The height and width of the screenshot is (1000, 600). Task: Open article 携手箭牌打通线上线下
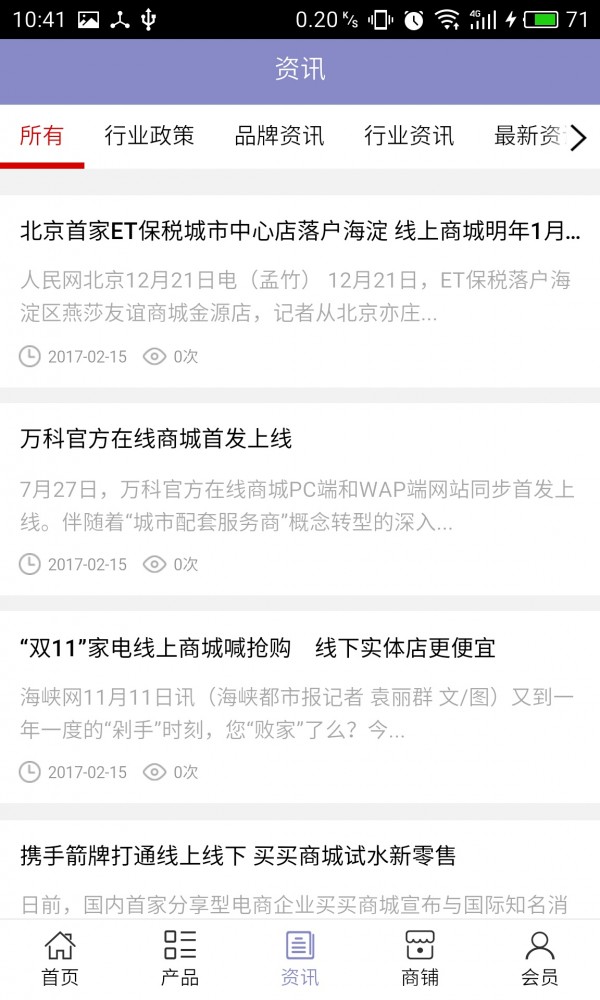pyautogui.click(x=300, y=870)
